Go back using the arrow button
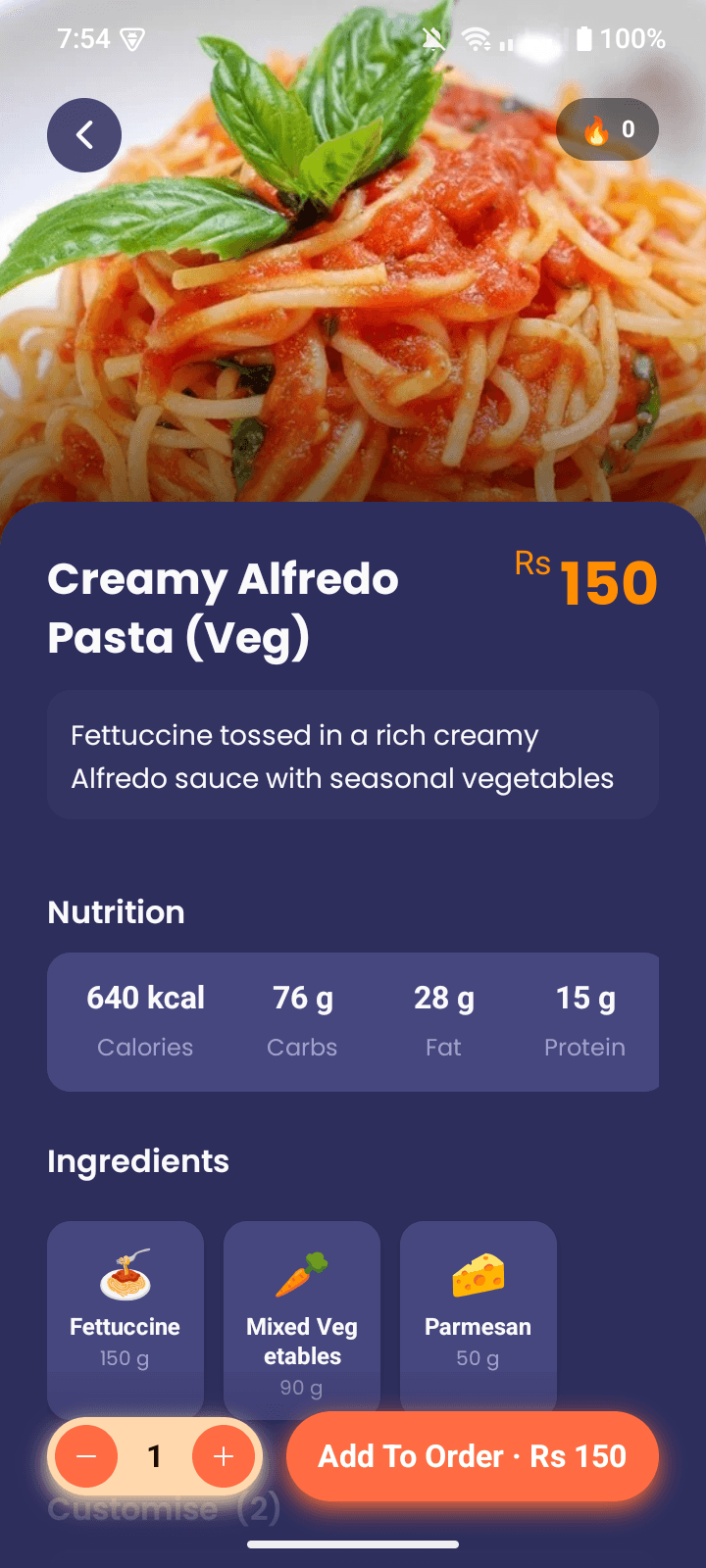706x1568 pixels. coord(84,135)
